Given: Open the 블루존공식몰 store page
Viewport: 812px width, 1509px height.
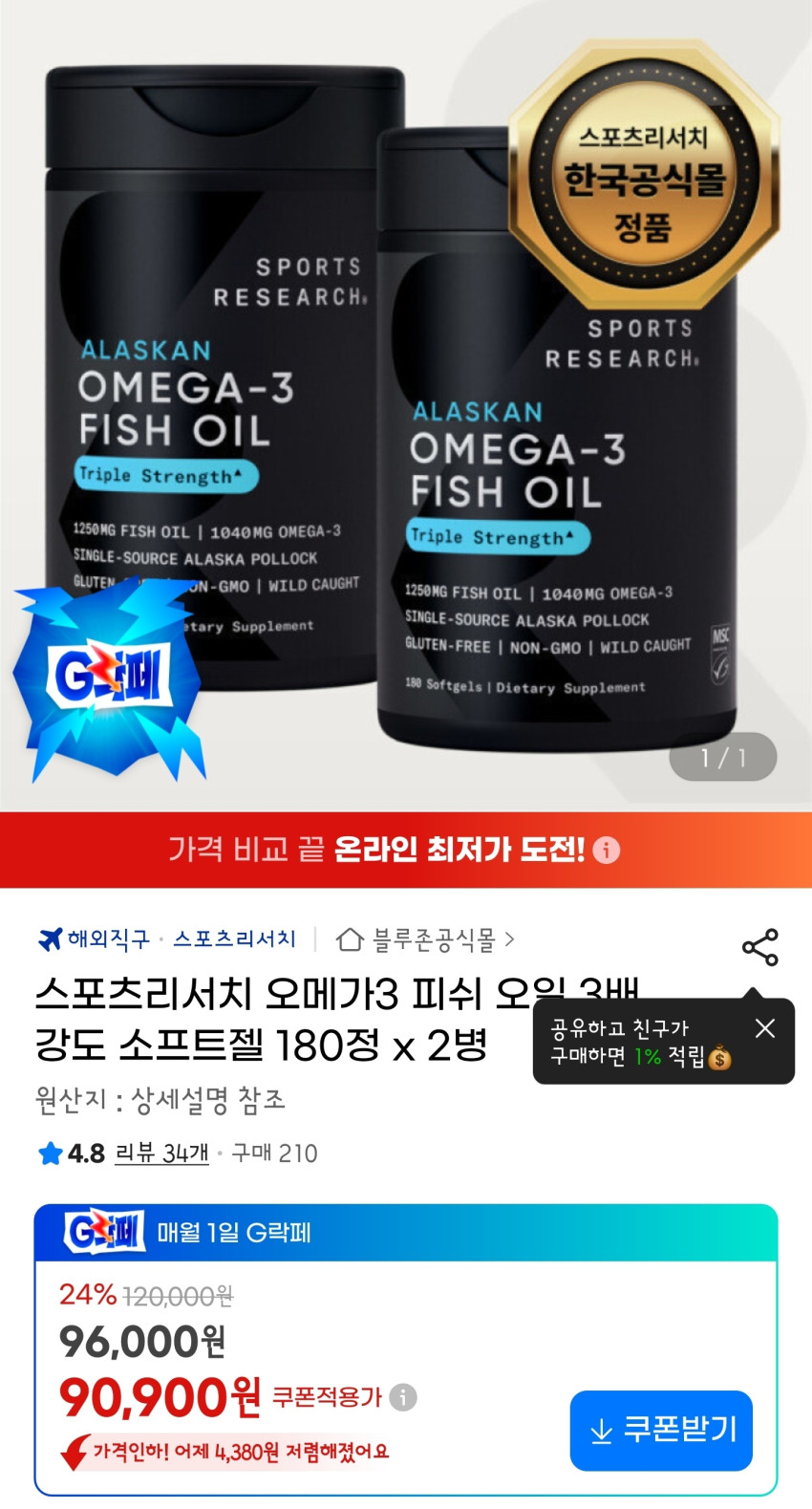Looking at the screenshot, I should [425, 939].
